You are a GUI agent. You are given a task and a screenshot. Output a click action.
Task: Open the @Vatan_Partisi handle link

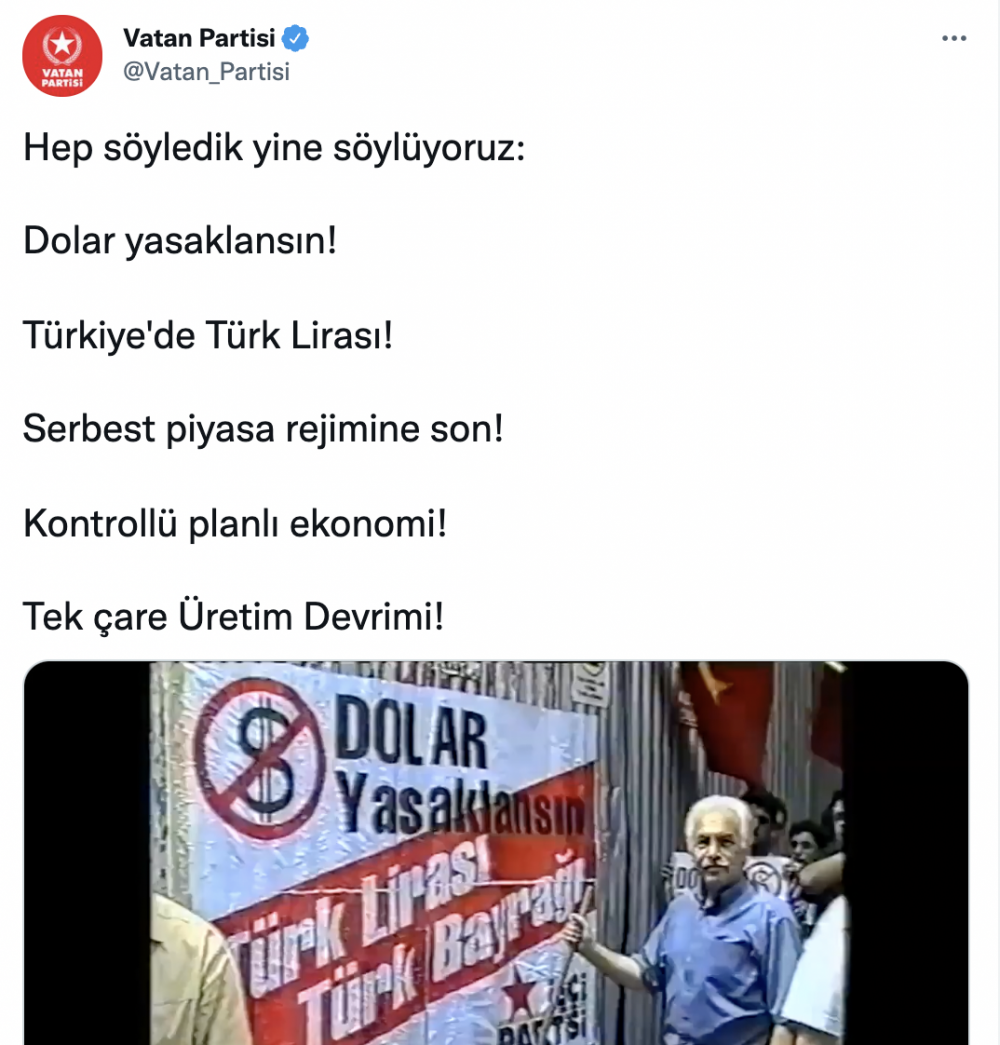pos(206,72)
